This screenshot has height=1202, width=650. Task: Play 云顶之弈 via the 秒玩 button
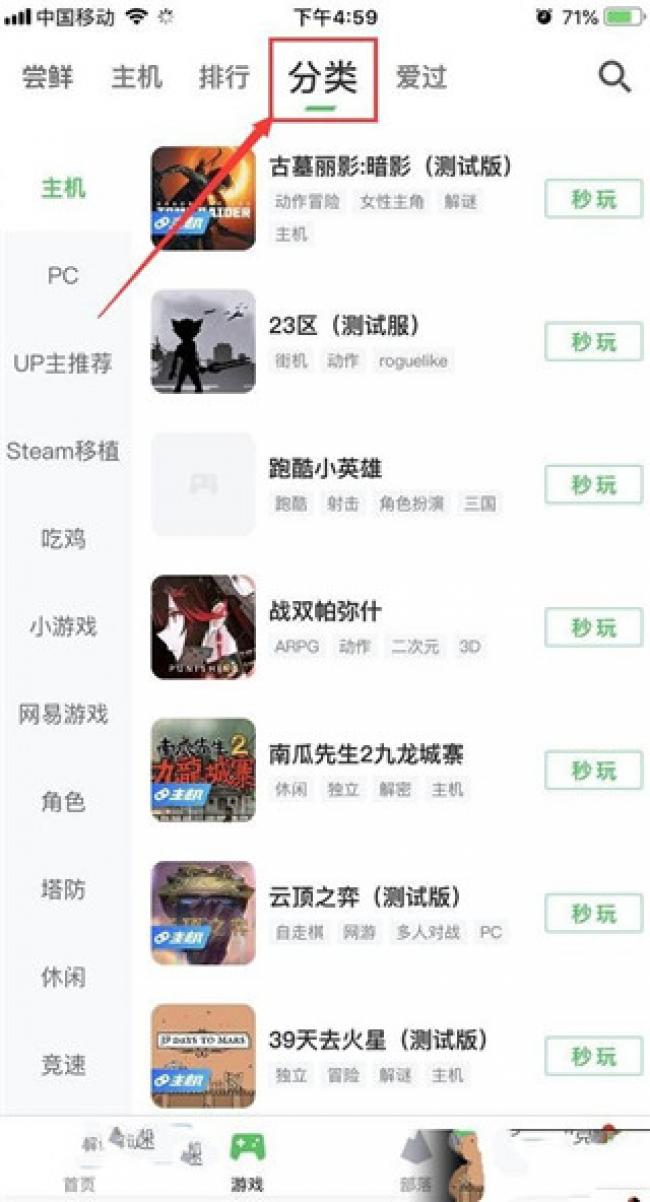coord(593,913)
